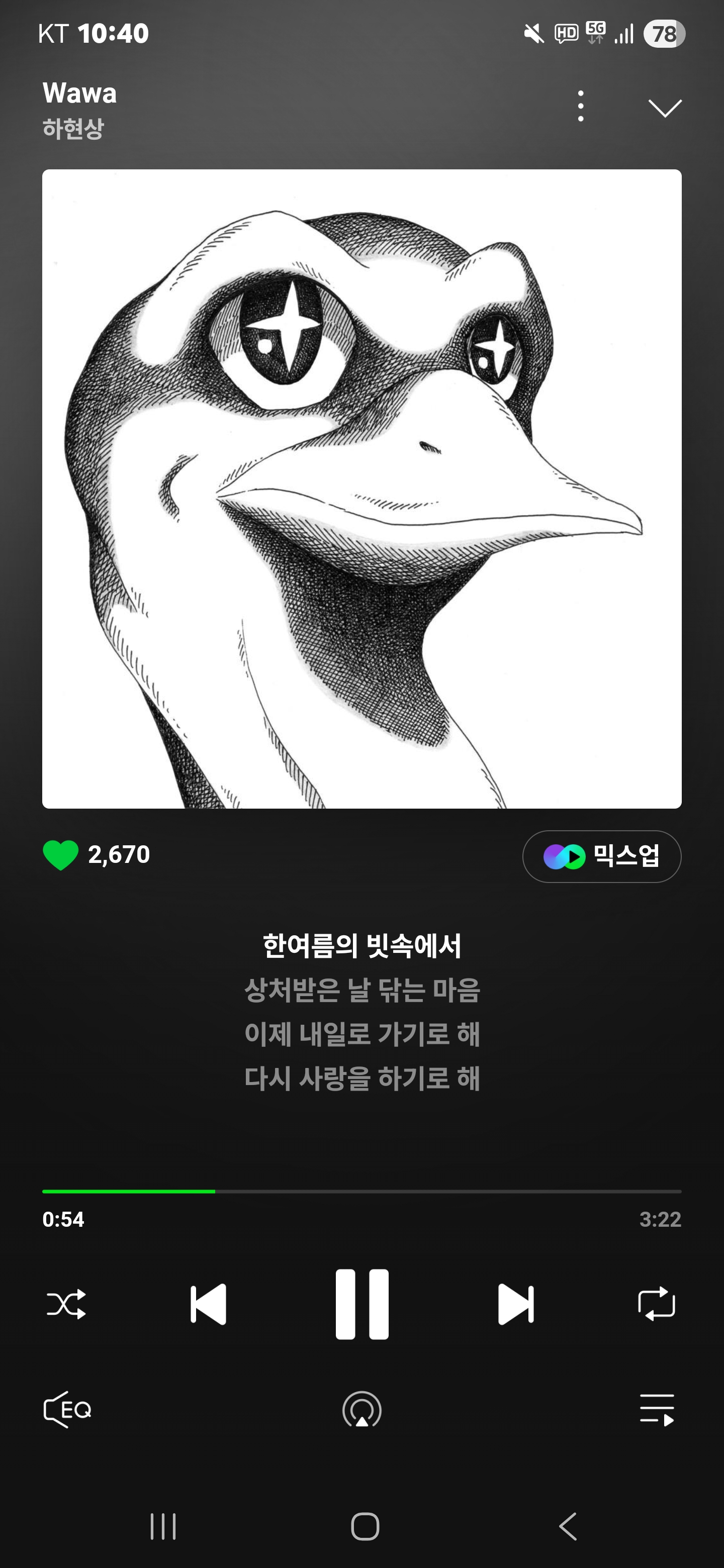Toggle repeat mode

(657, 1304)
